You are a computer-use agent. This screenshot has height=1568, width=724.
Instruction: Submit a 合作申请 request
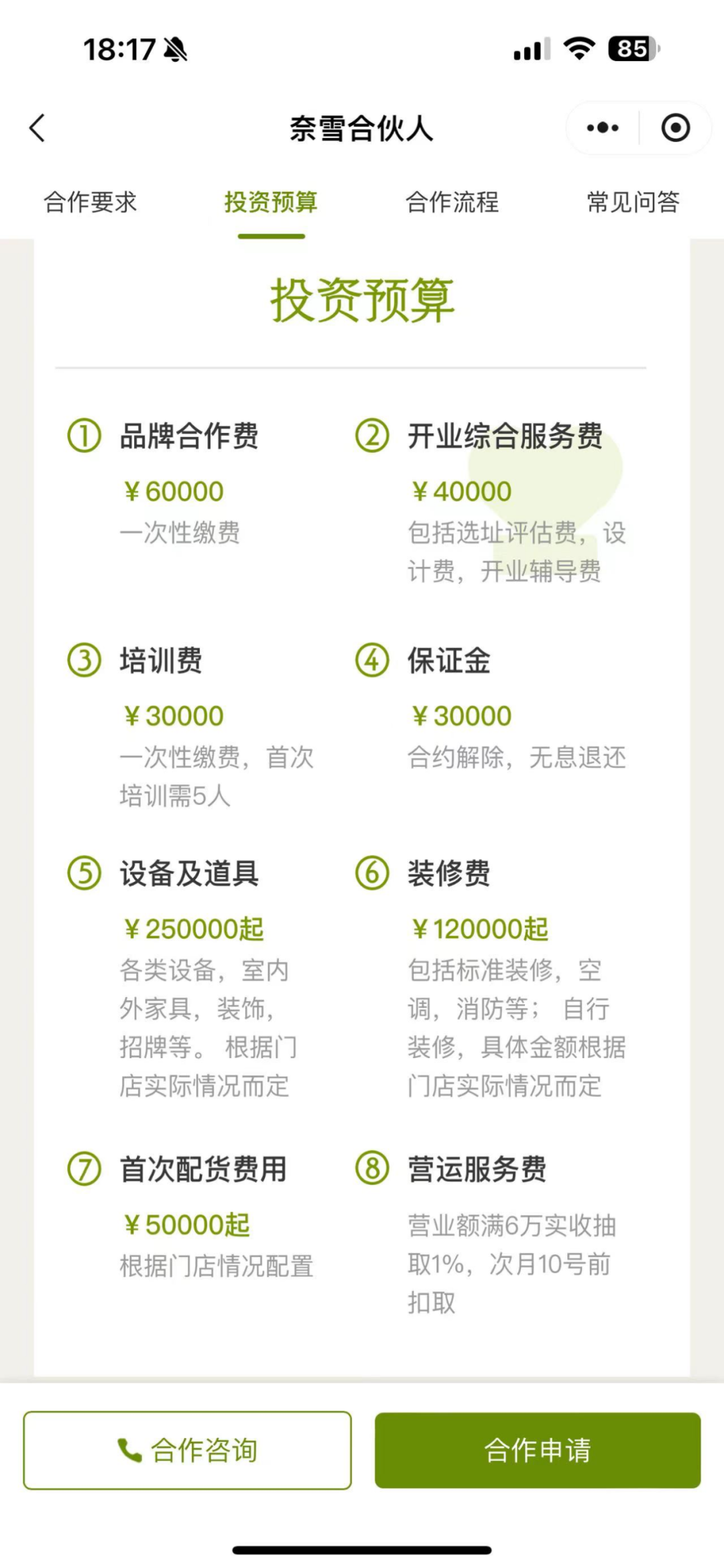(x=538, y=1451)
